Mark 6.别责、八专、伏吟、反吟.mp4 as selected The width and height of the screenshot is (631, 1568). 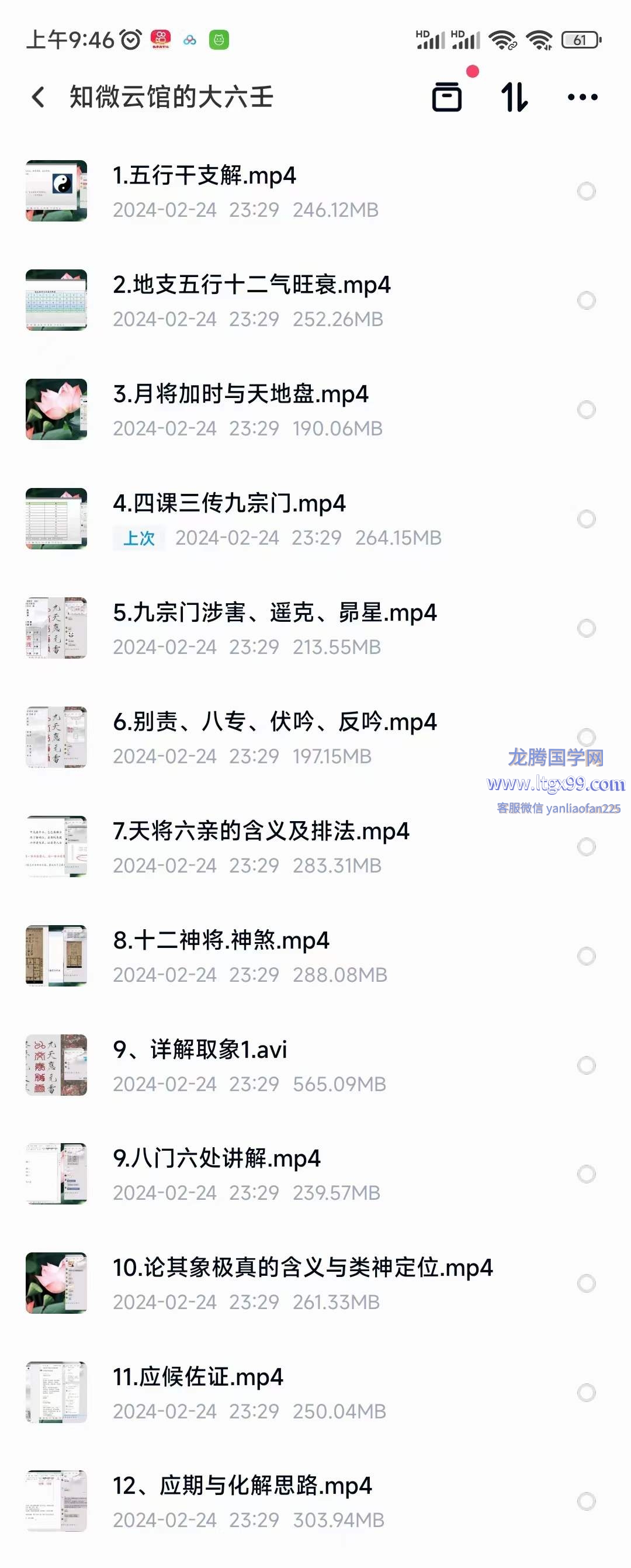[586, 737]
